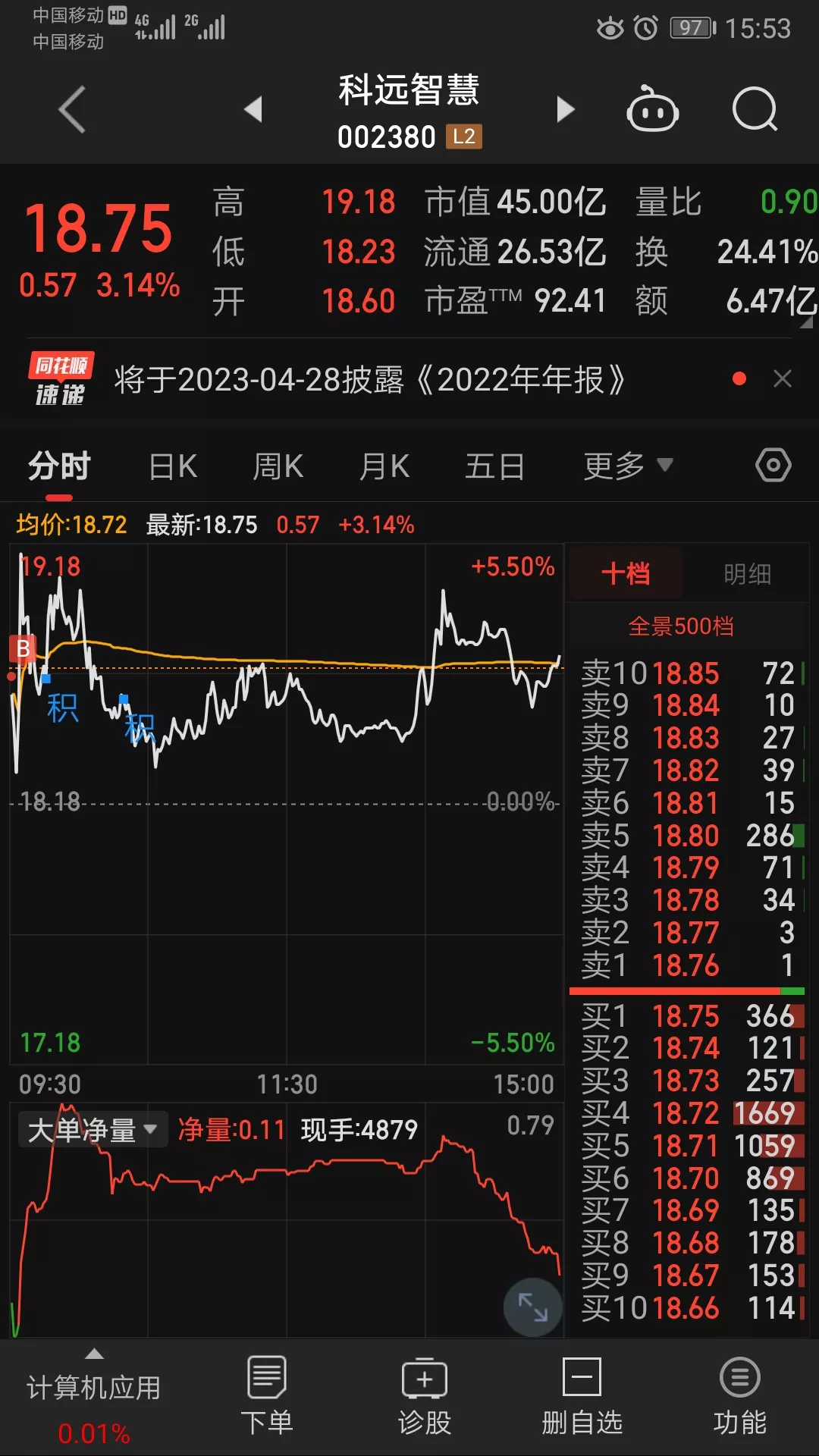
Task: Open stock search magnifier
Action: click(755, 110)
